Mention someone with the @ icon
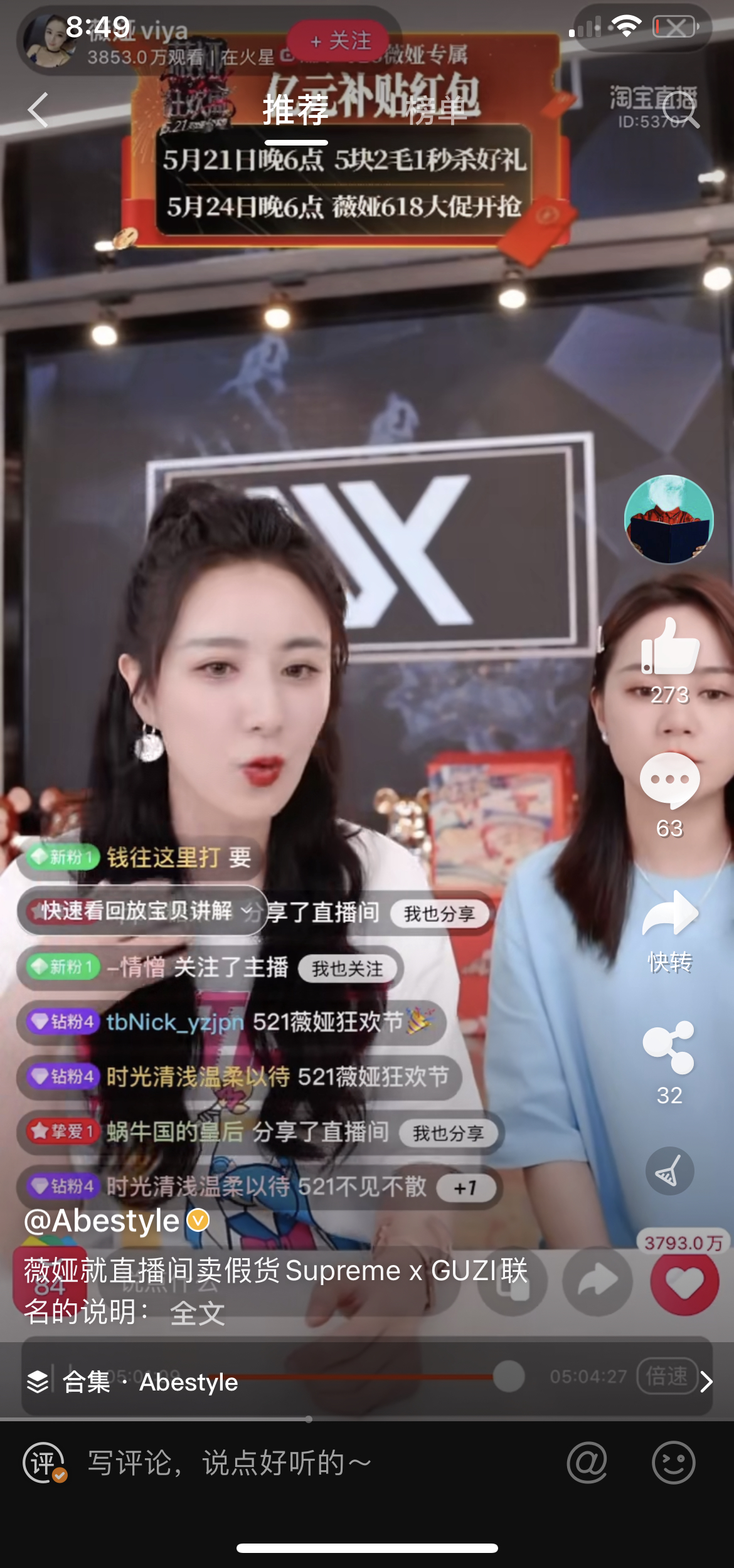 click(x=587, y=1463)
